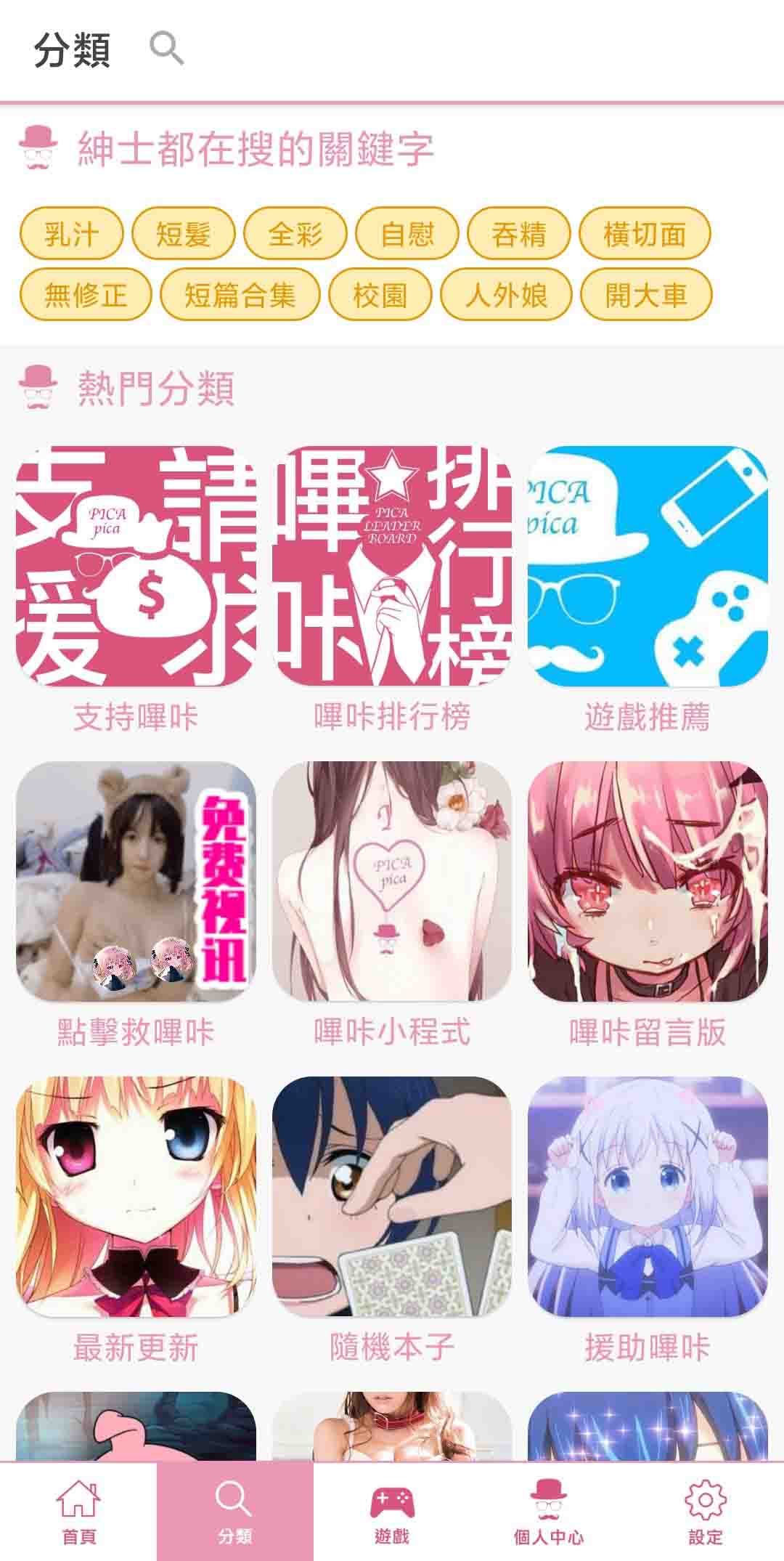Switch to the 首頁 home tab
Image resolution: width=784 pixels, height=1561 pixels.
pyautogui.click(x=78, y=1511)
